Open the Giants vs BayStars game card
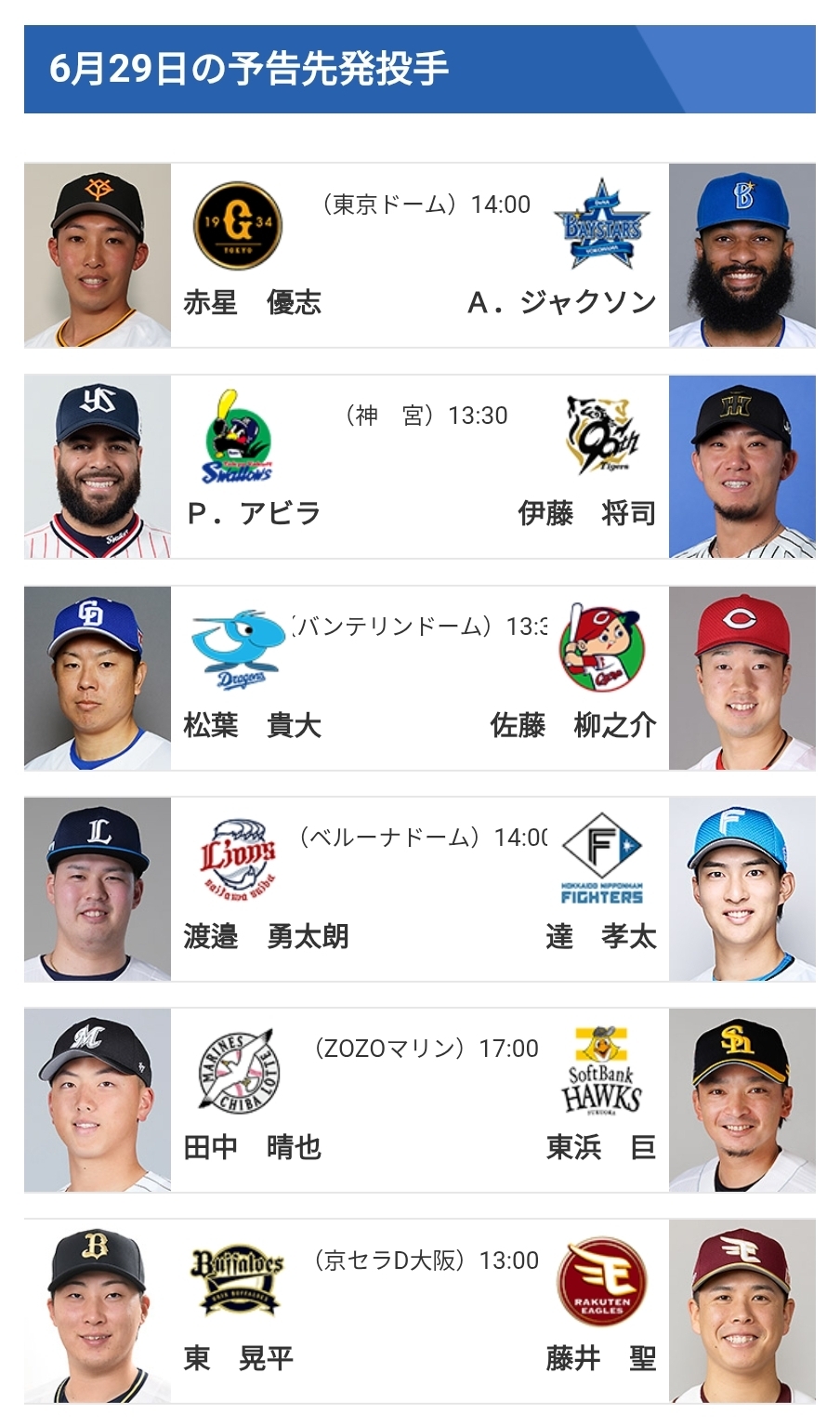The height and width of the screenshot is (1426, 840). [x=420, y=256]
